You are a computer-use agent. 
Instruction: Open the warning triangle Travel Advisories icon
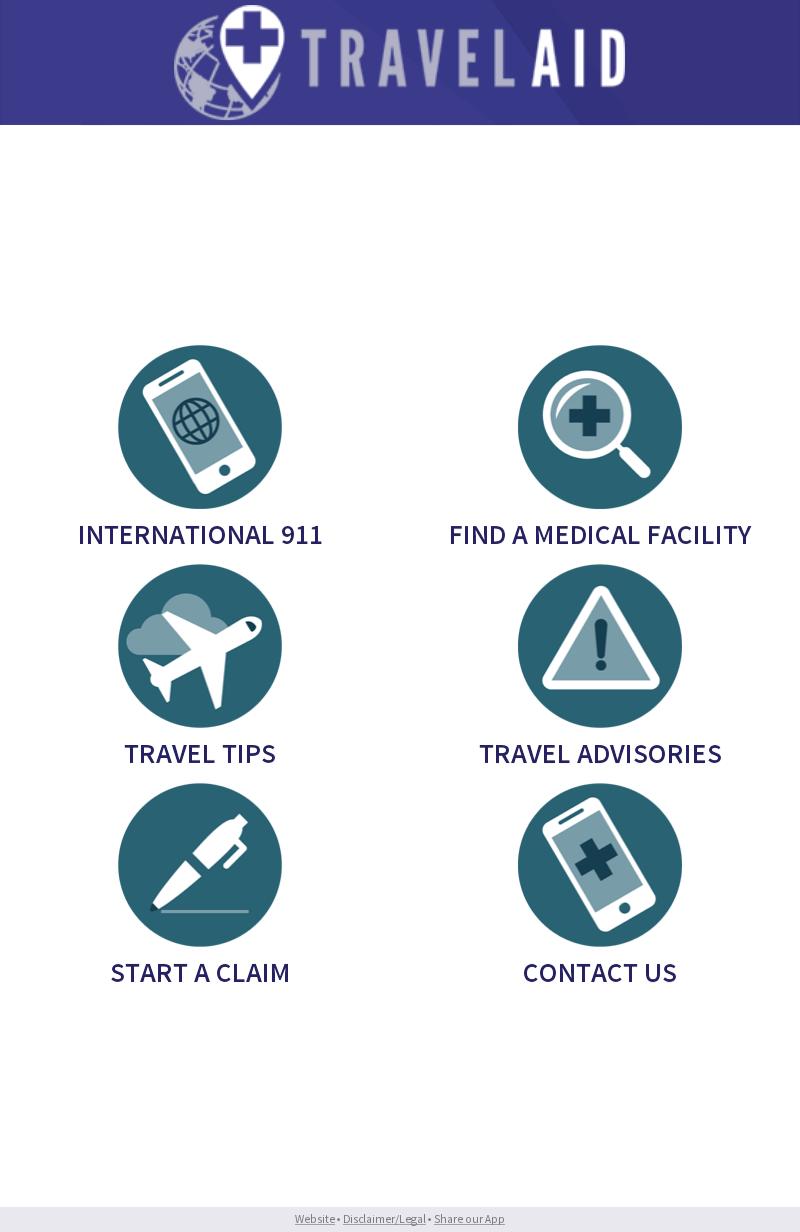pos(599,646)
